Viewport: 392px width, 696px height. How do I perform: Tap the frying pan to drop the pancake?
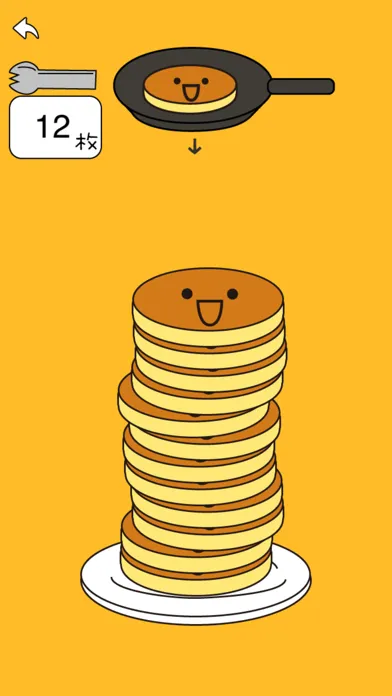224,89
